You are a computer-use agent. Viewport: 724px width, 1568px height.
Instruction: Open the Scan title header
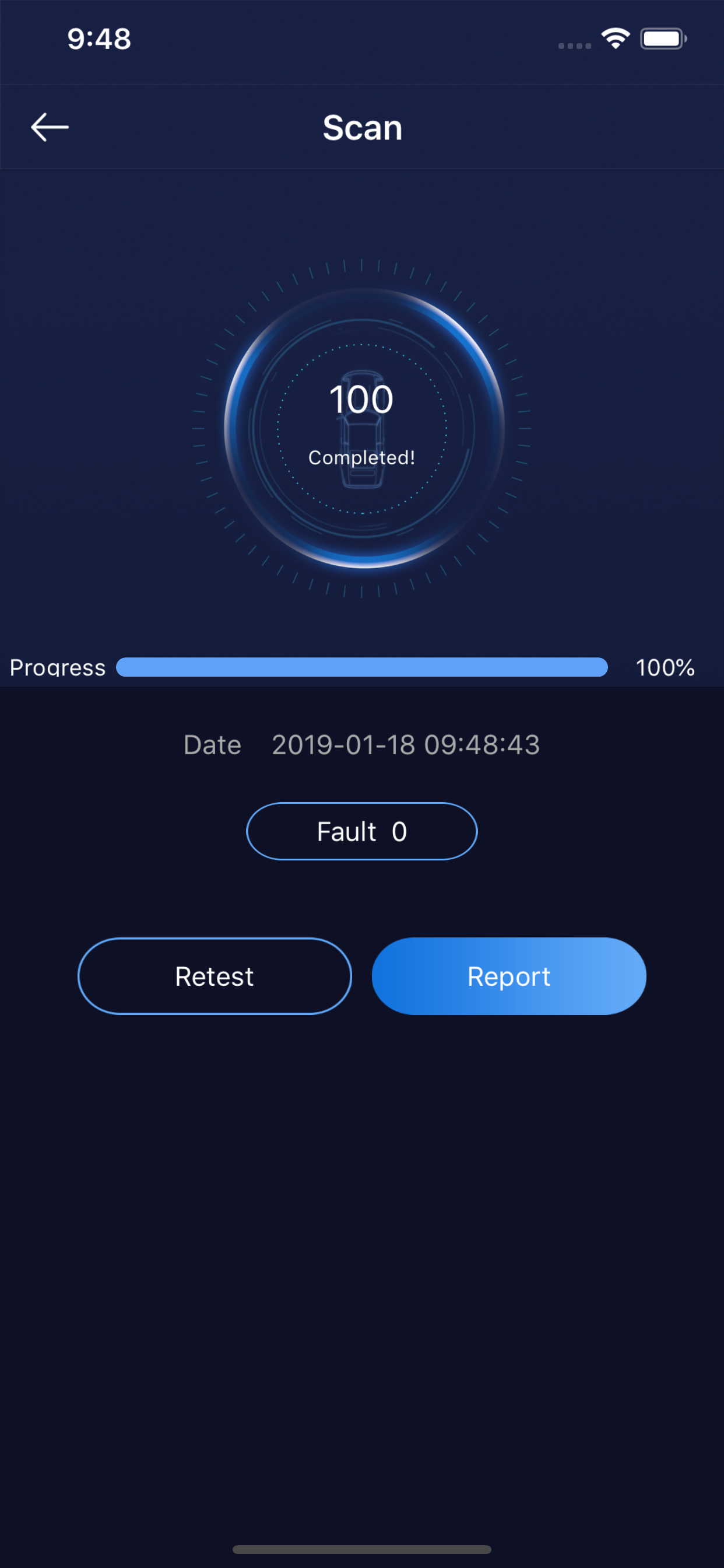pos(361,127)
